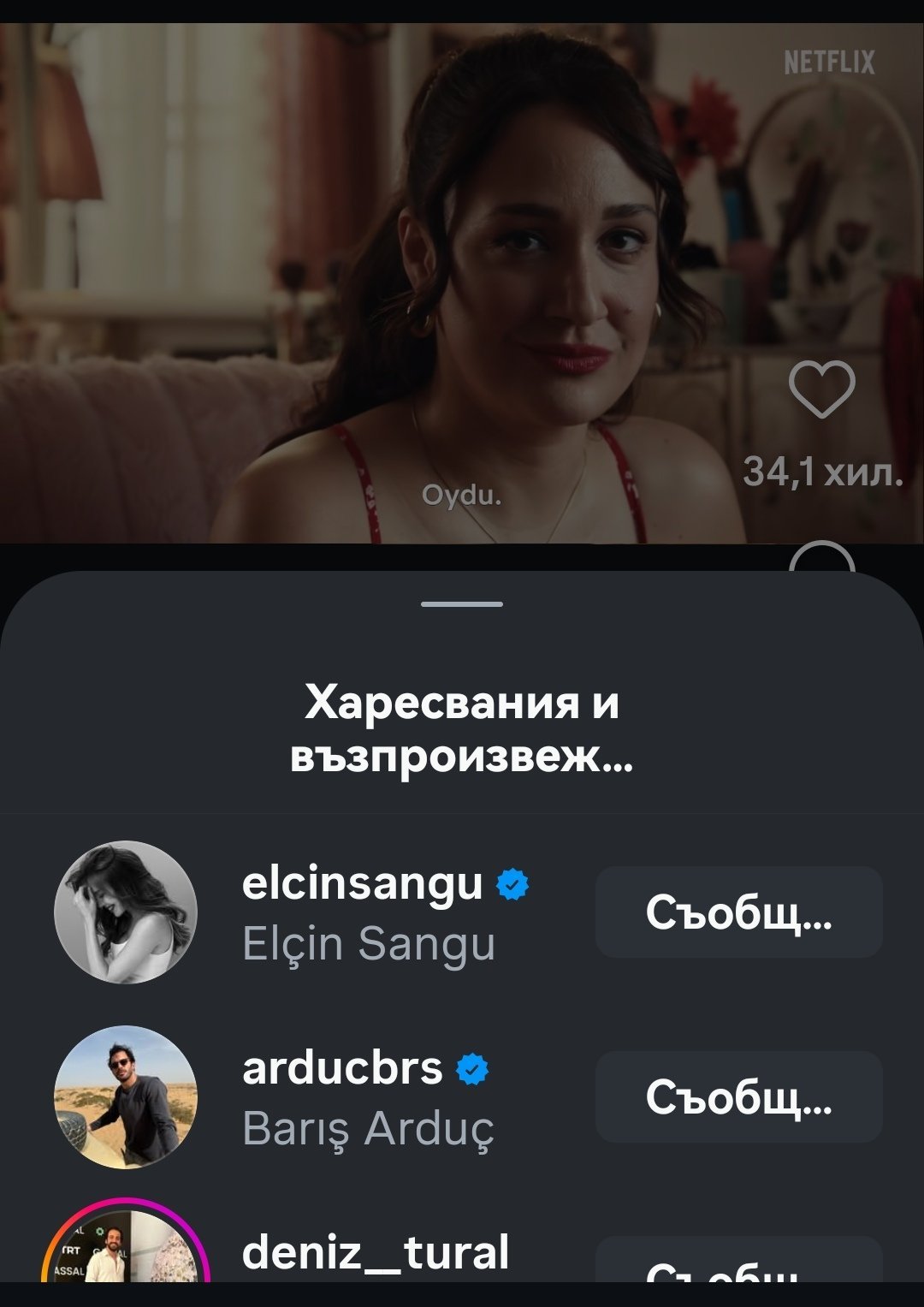Open deniz__tural's profile by username

click(376, 1252)
